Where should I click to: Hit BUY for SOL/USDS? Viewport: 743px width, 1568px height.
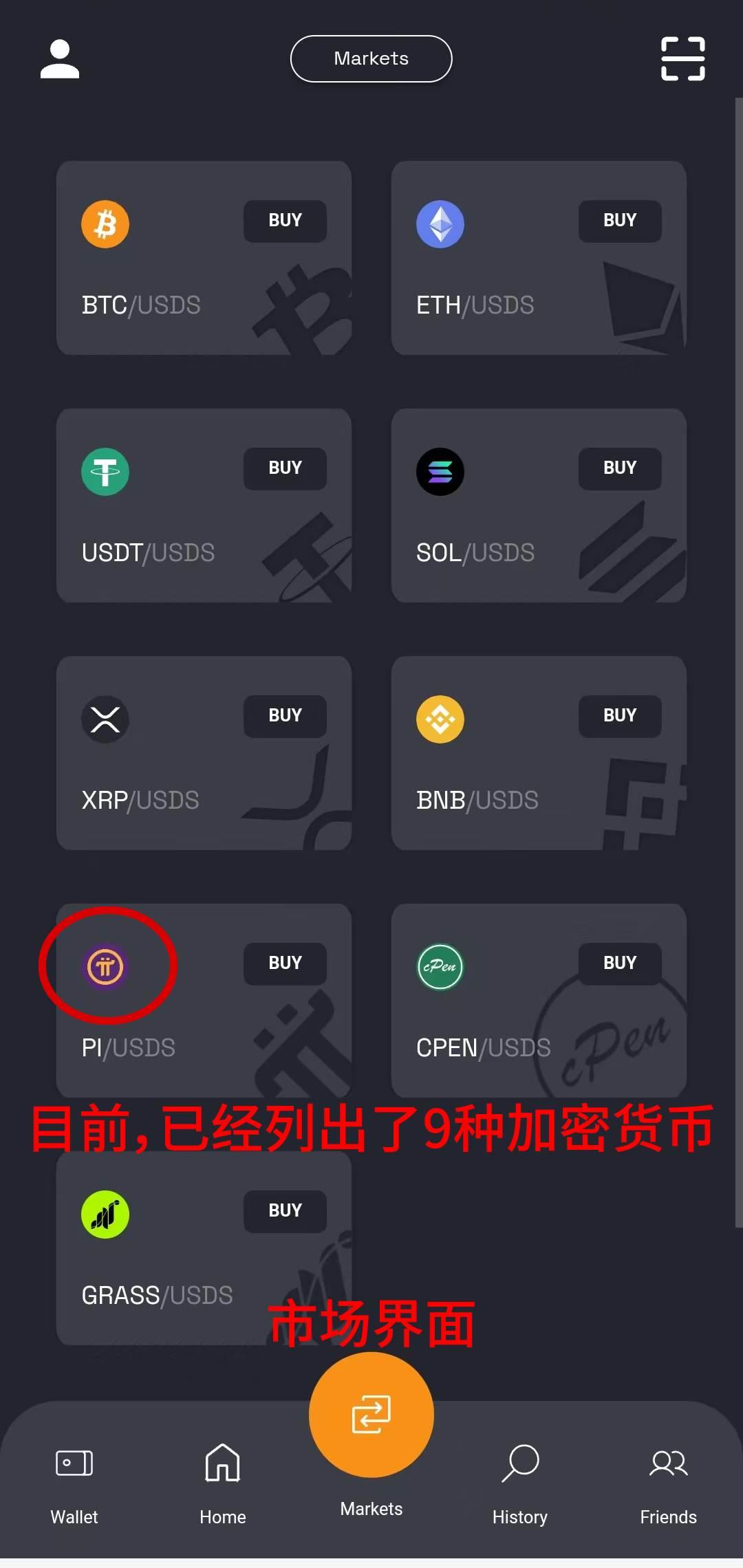click(620, 468)
